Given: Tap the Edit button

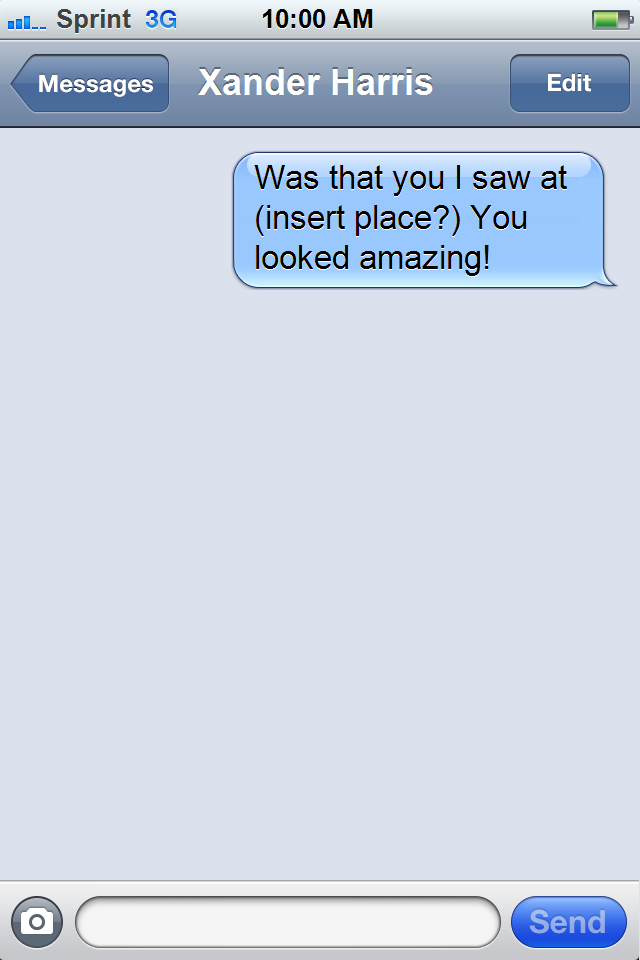Looking at the screenshot, I should pyautogui.click(x=569, y=84).
